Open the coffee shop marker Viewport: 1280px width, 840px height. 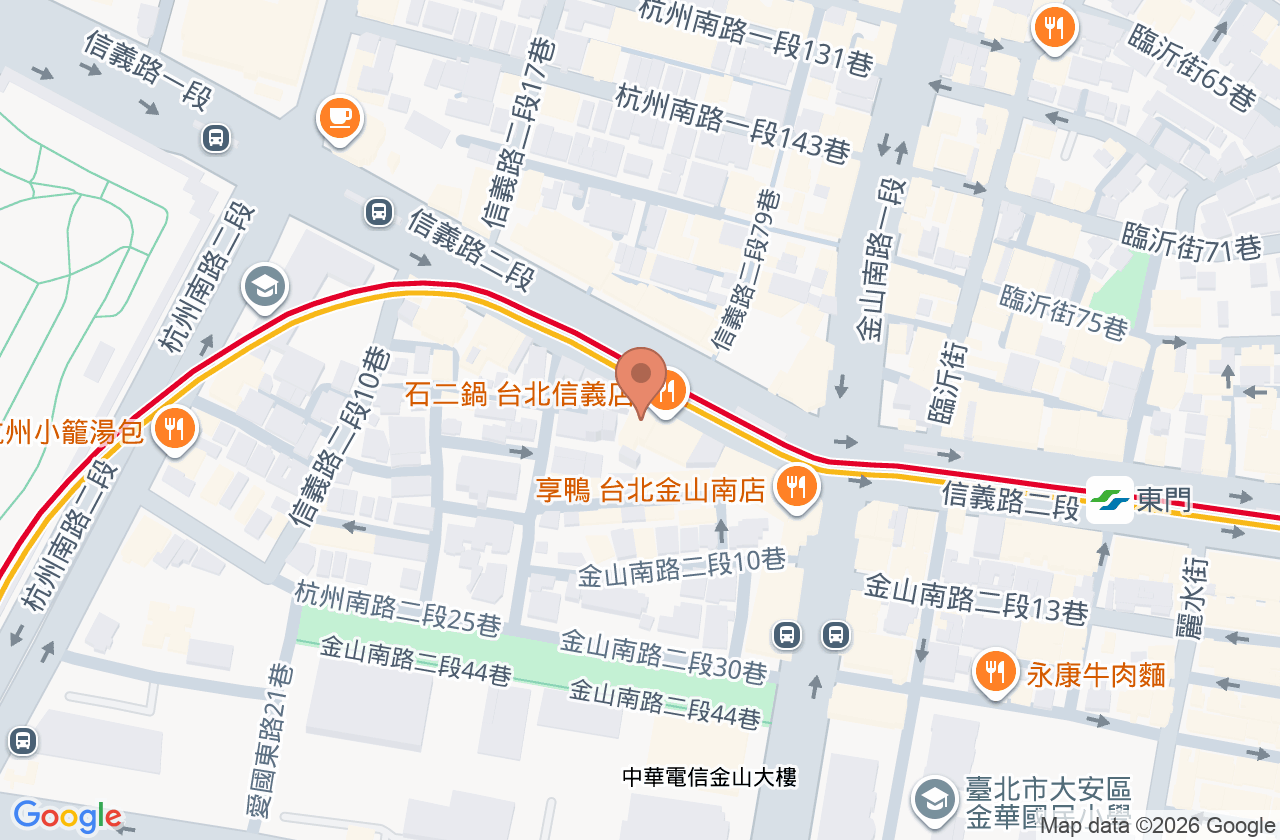340,119
